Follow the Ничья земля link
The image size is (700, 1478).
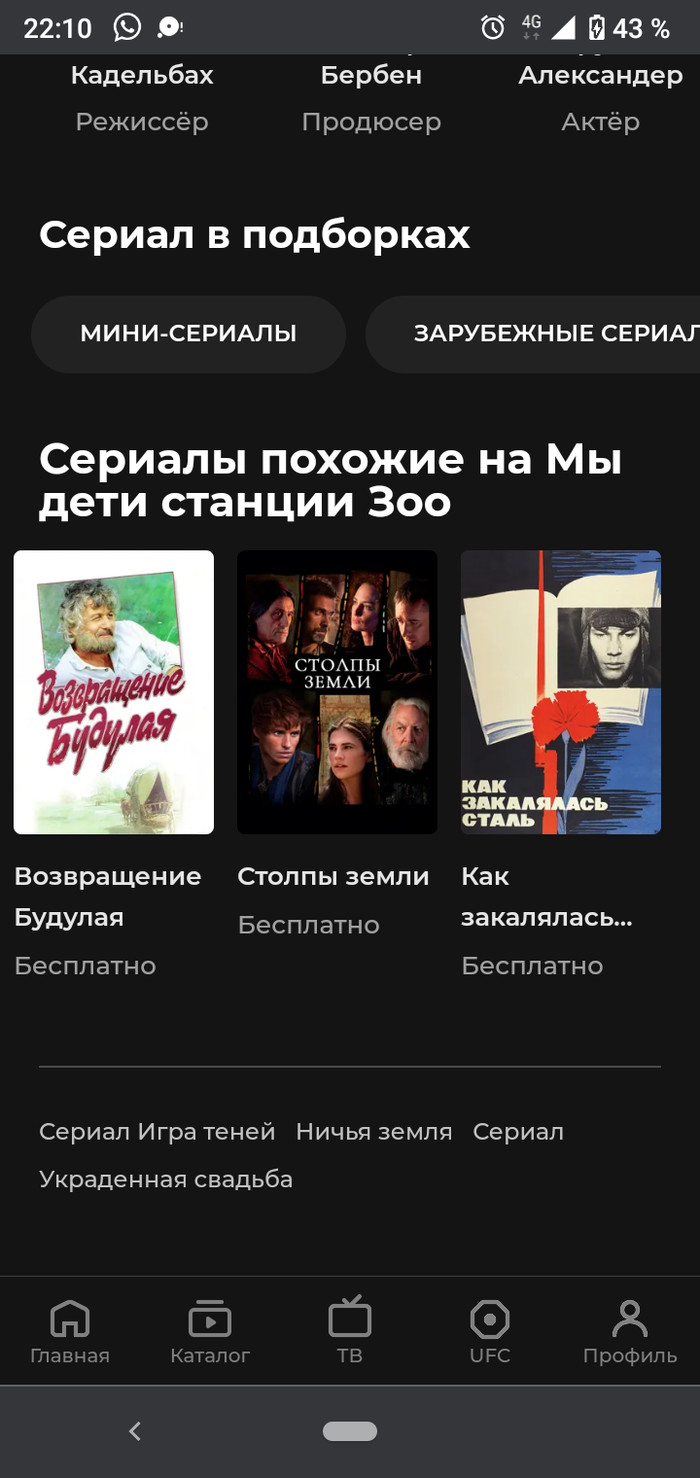374,1132
